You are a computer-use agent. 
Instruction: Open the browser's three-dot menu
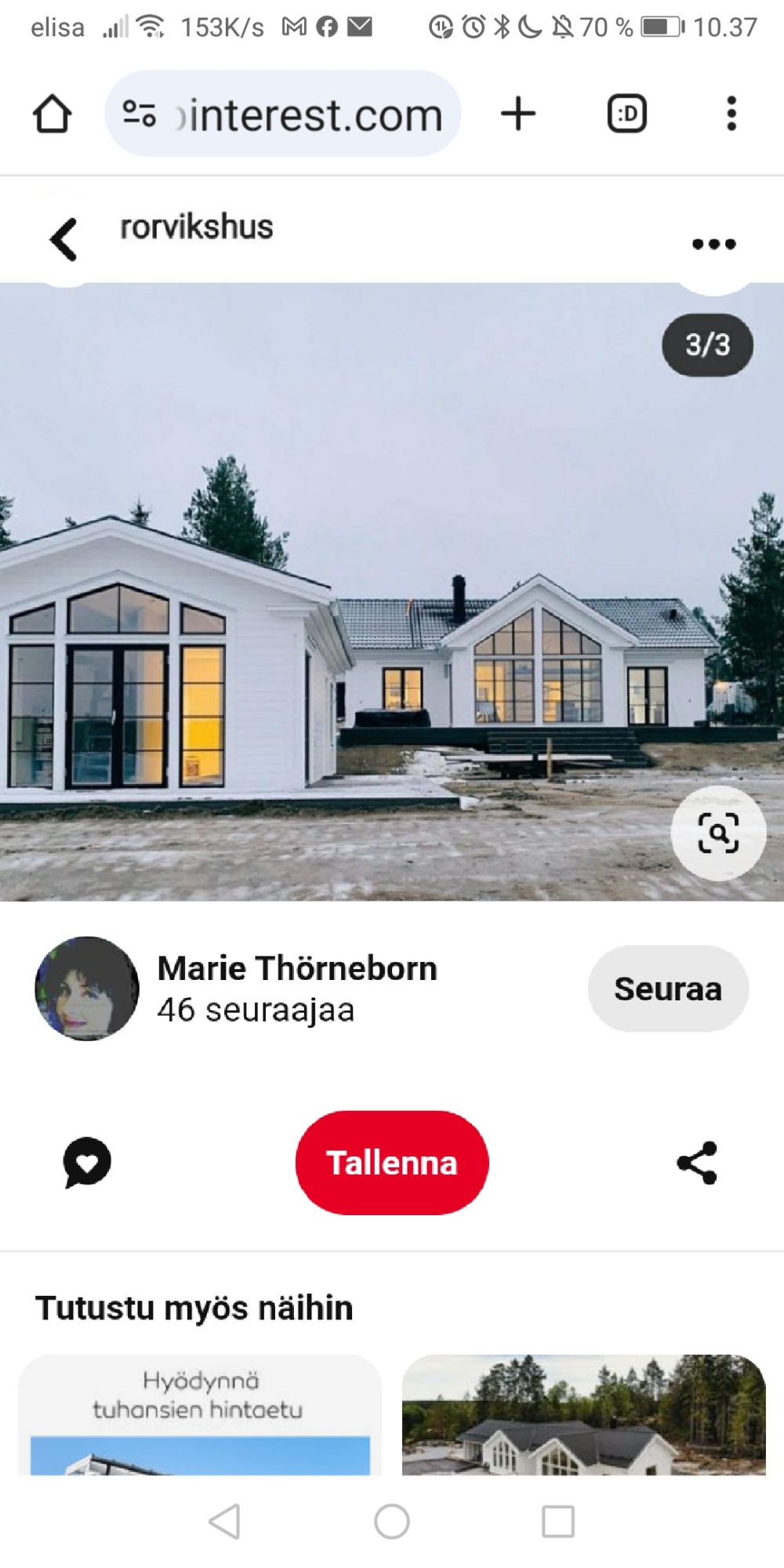pyautogui.click(x=731, y=114)
